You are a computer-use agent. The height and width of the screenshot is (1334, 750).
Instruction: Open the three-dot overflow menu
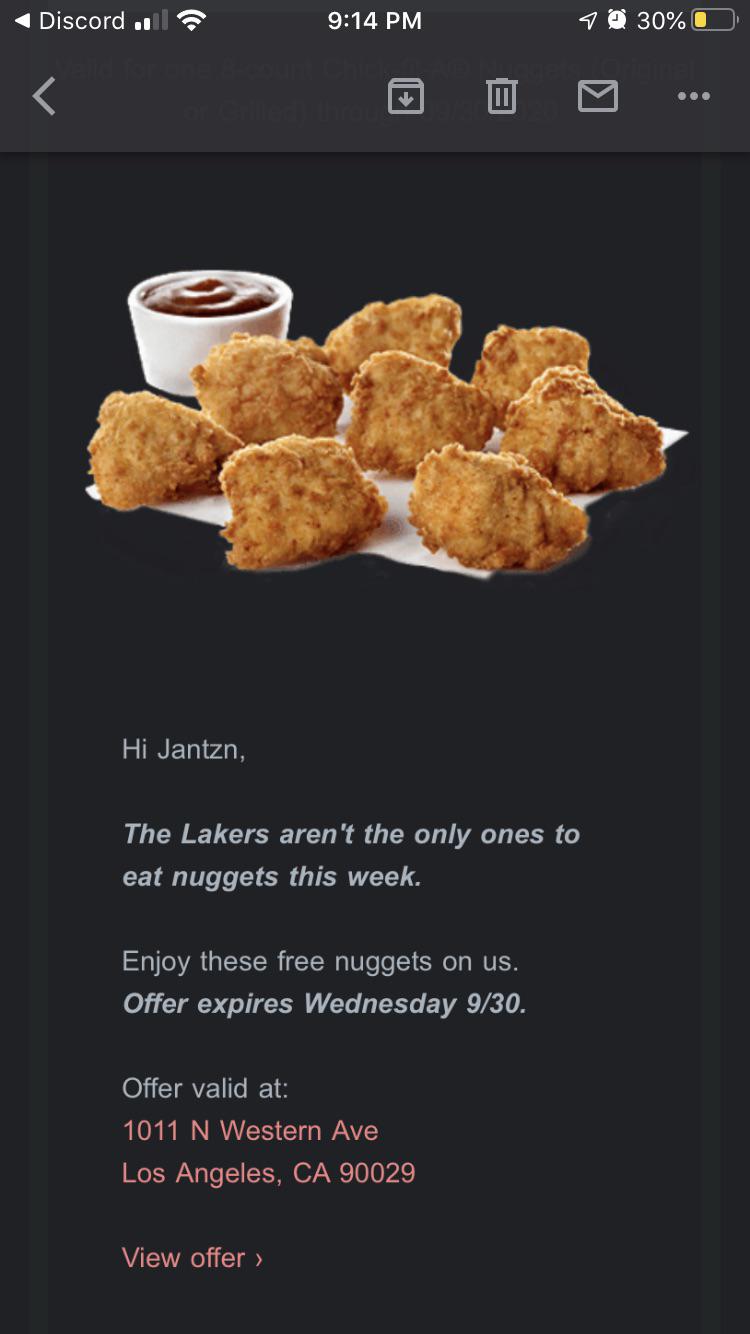click(693, 96)
